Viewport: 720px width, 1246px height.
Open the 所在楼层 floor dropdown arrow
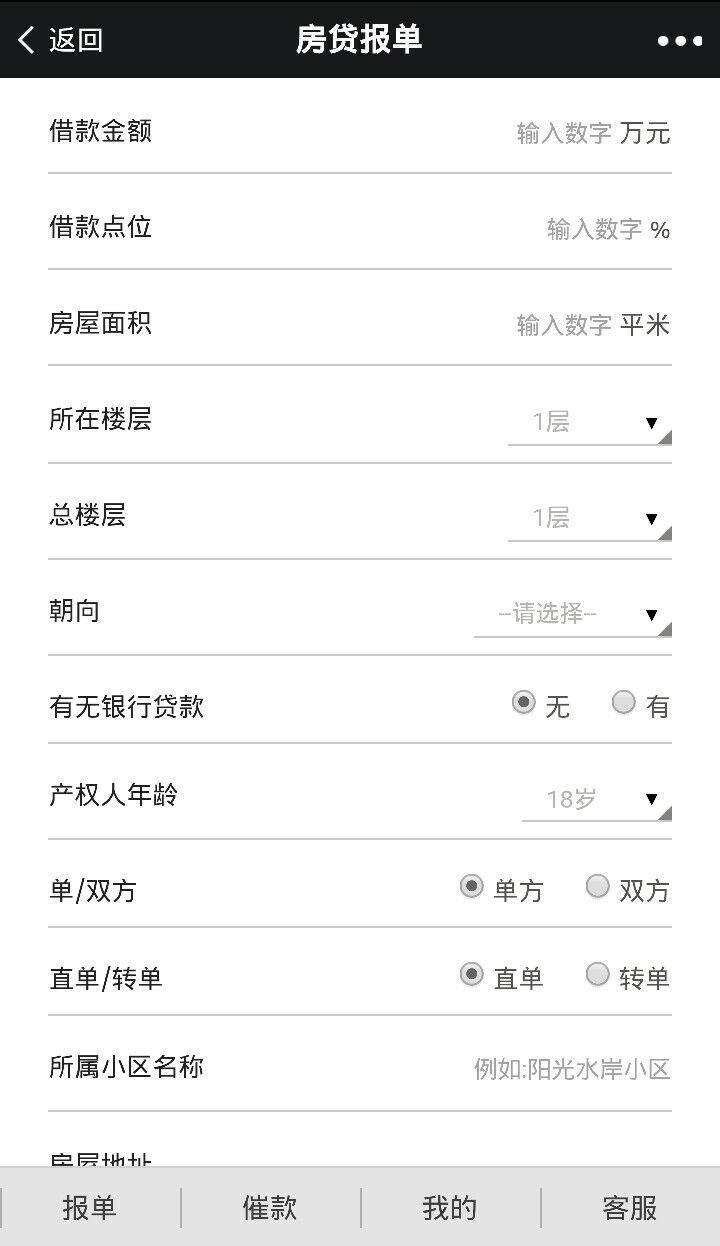point(652,422)
